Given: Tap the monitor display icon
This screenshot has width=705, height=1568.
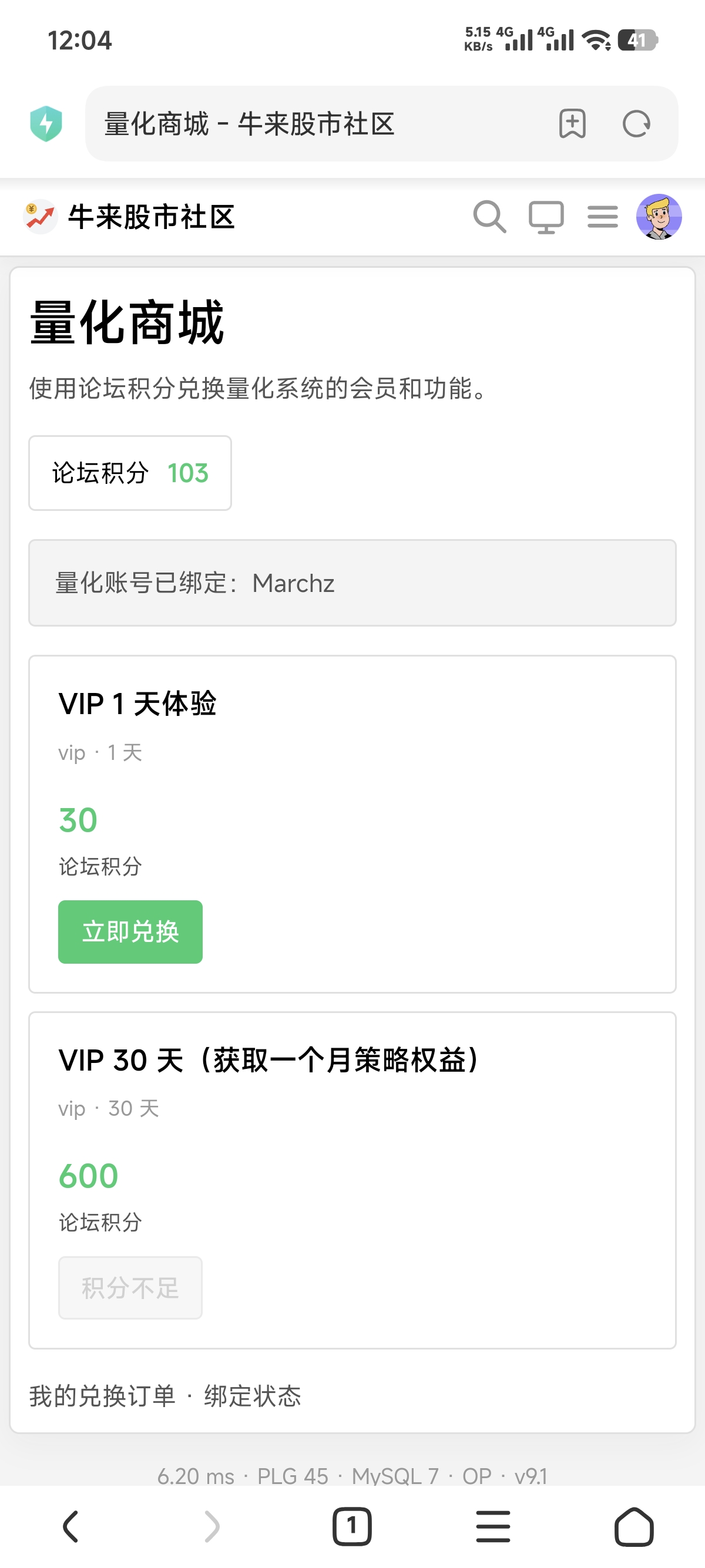Looking at the screenshot, I should (546, 217).
